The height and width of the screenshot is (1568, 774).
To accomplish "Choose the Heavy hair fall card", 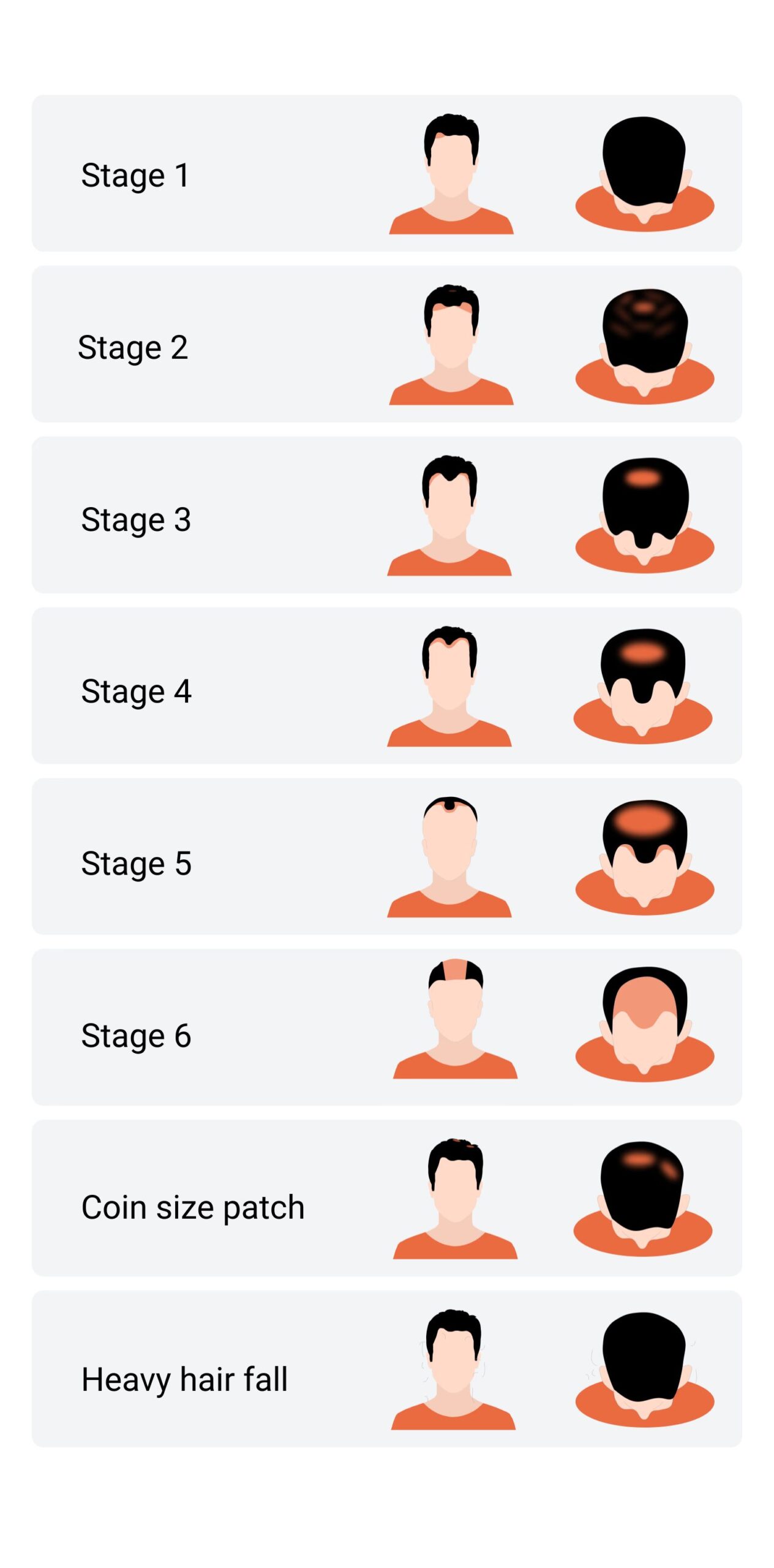I will point(387,1370).
